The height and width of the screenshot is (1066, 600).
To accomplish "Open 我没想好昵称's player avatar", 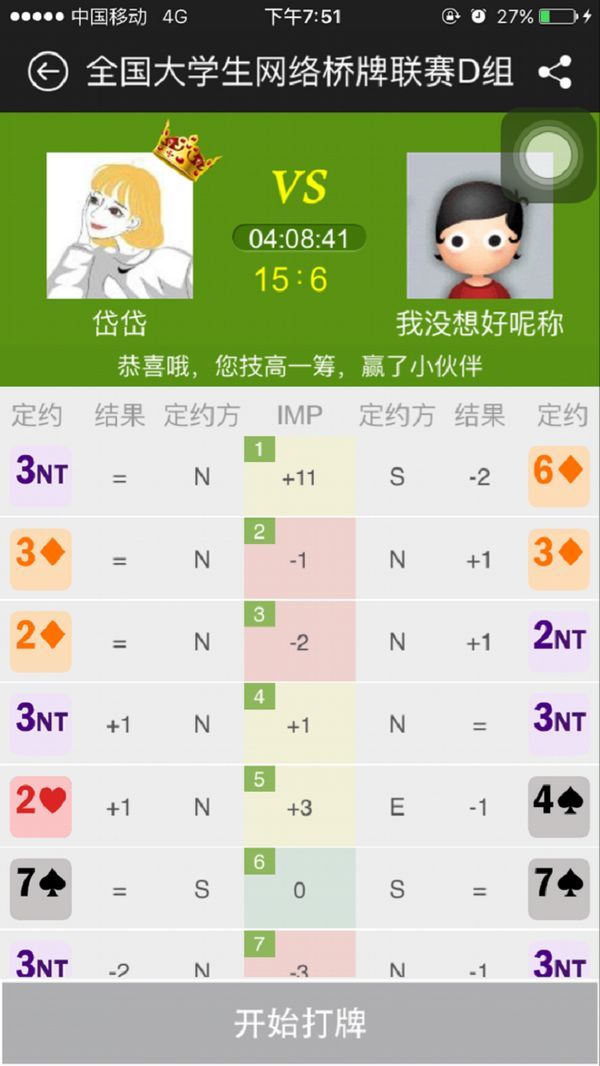I will [x=479, y=228].
